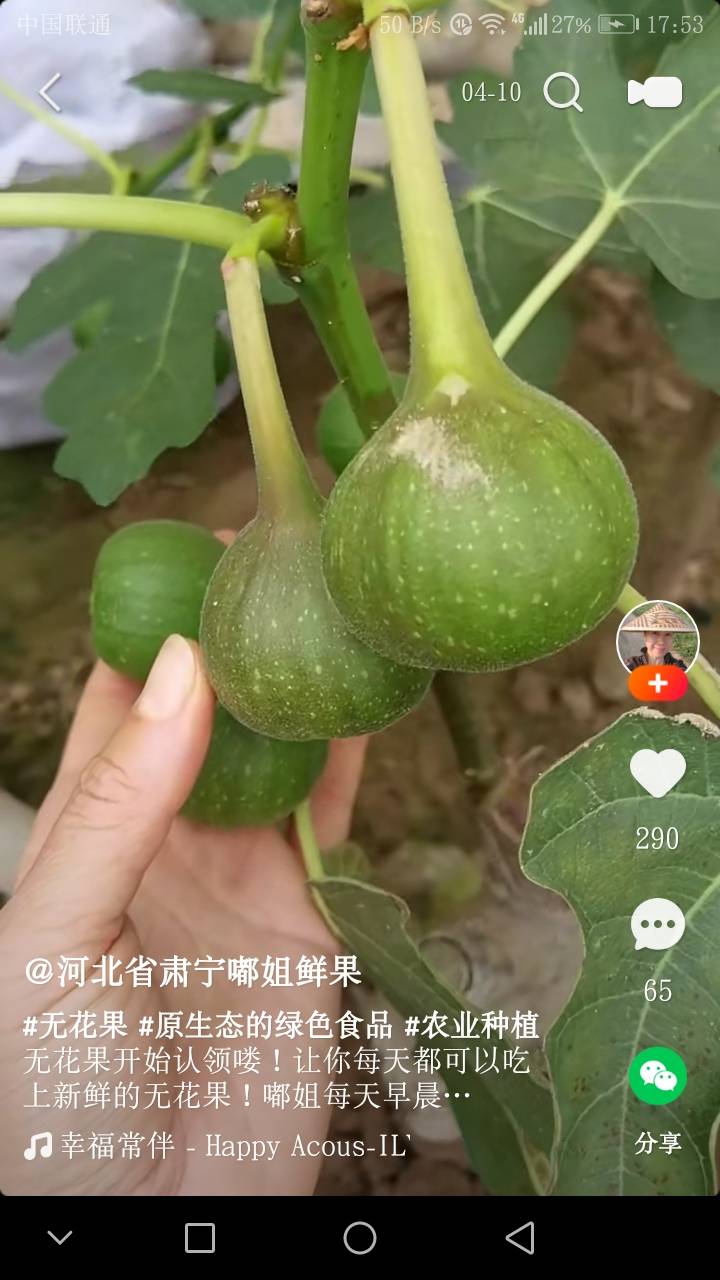Open the video camera icon
Viewport: 720px width, 1280px height.
pos(655,92)
